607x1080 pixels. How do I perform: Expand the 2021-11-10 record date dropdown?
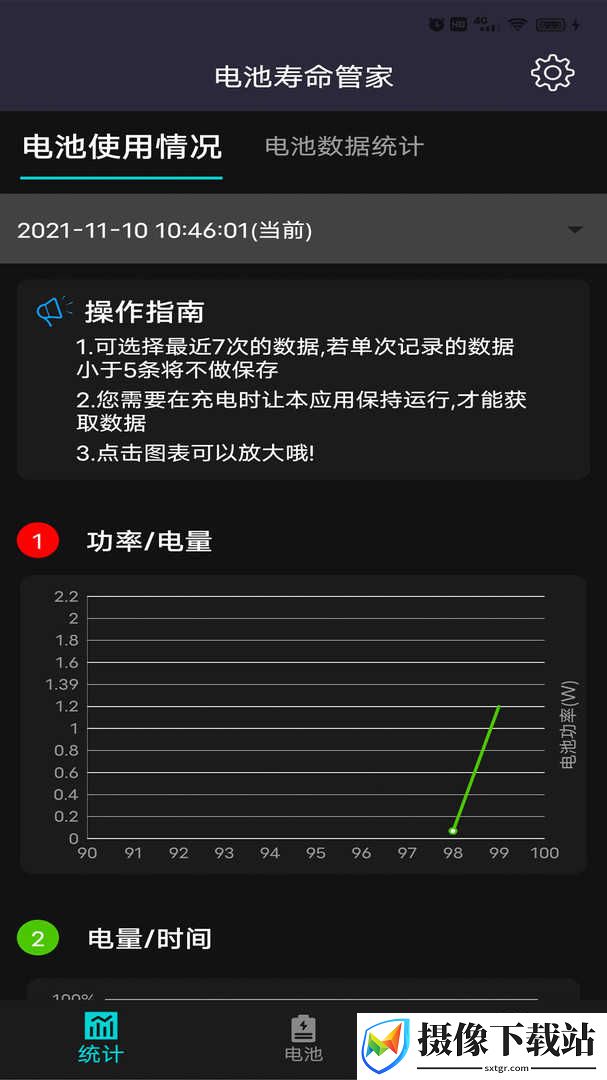click(303, 229)
